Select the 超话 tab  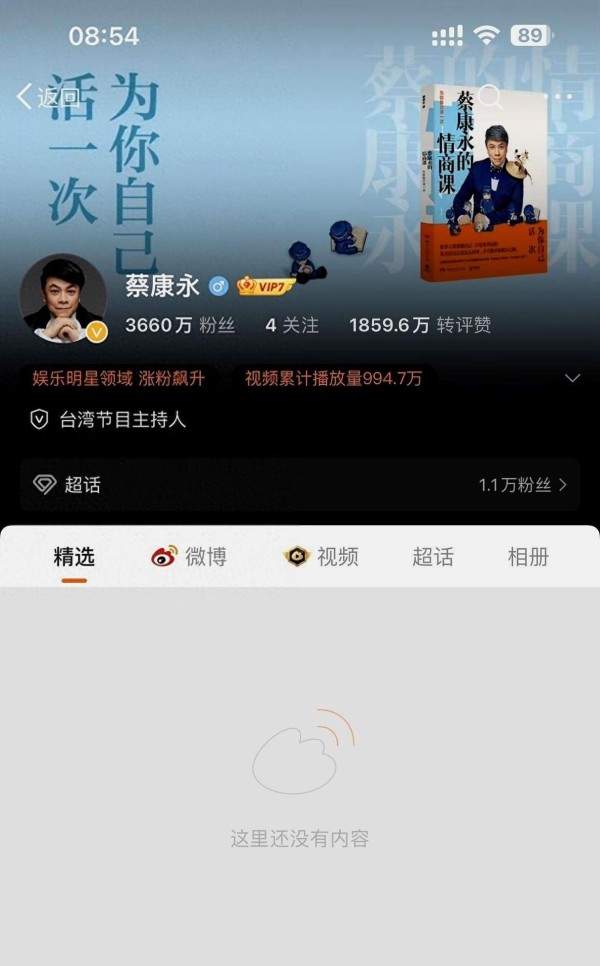[433, 557]
